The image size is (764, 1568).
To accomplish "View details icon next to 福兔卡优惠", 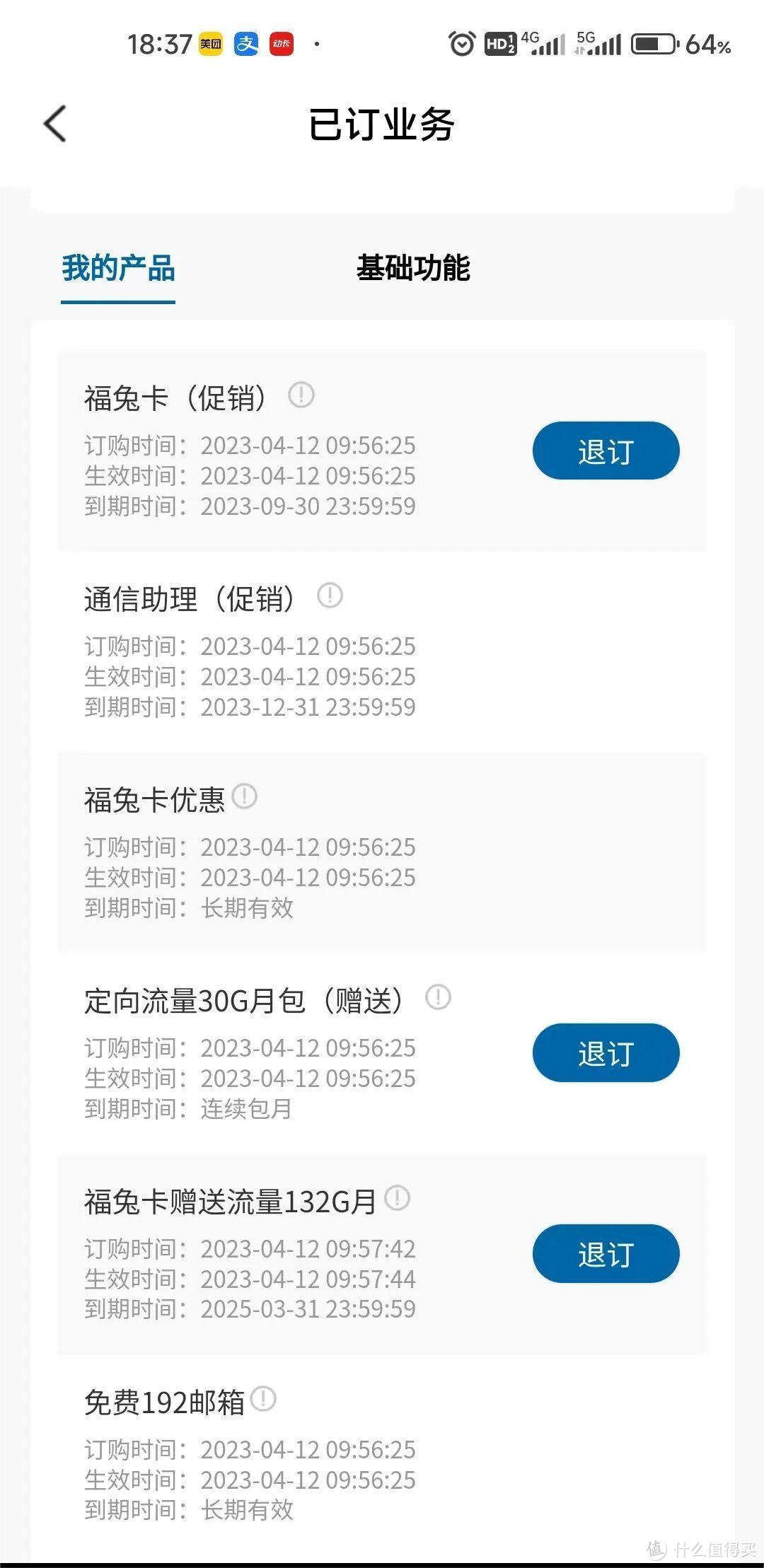I will 245,796.
